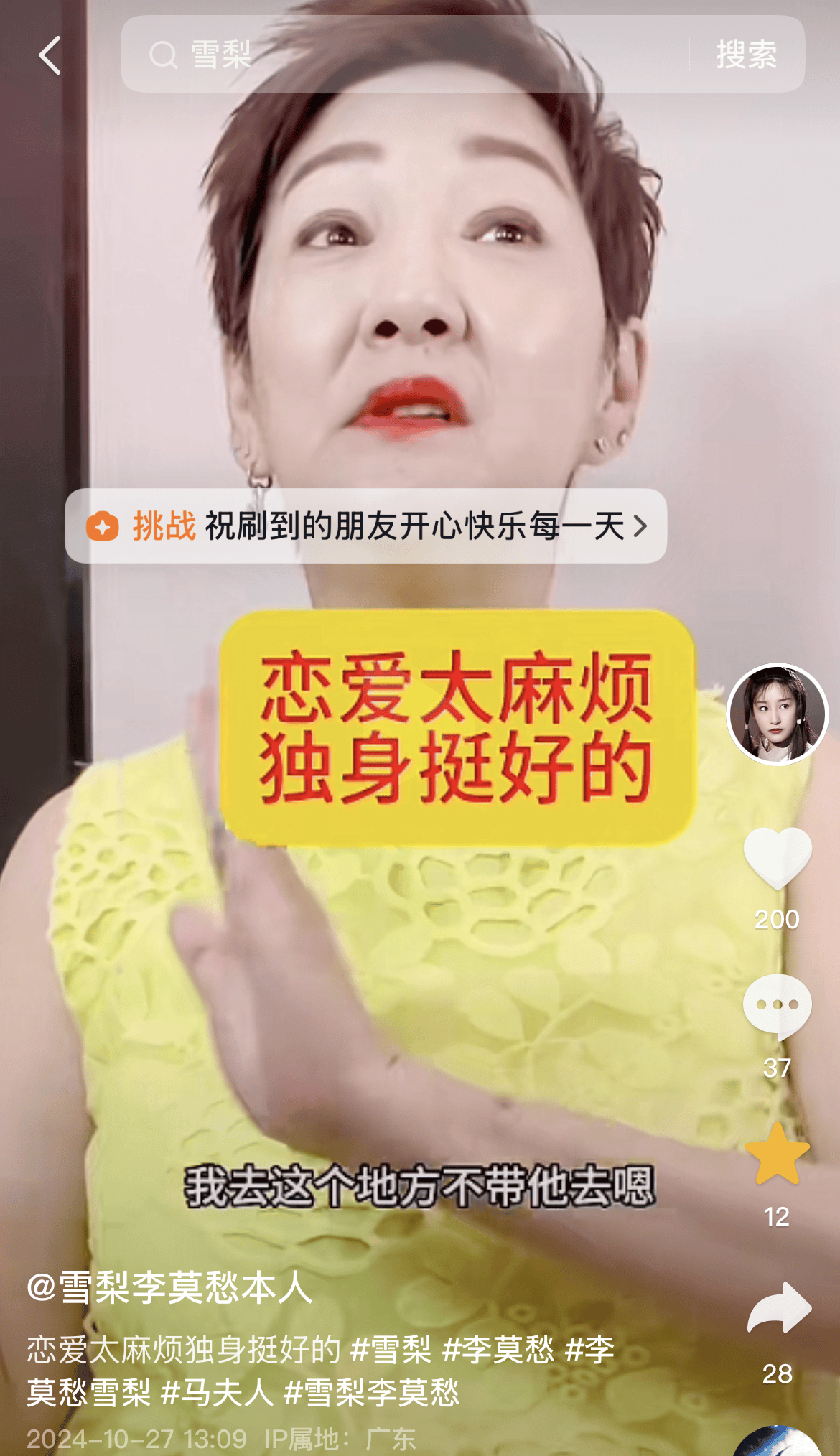Share the video via the arrow icon
Viewport: 840px width, 1456px height.
pos(778,1308)
